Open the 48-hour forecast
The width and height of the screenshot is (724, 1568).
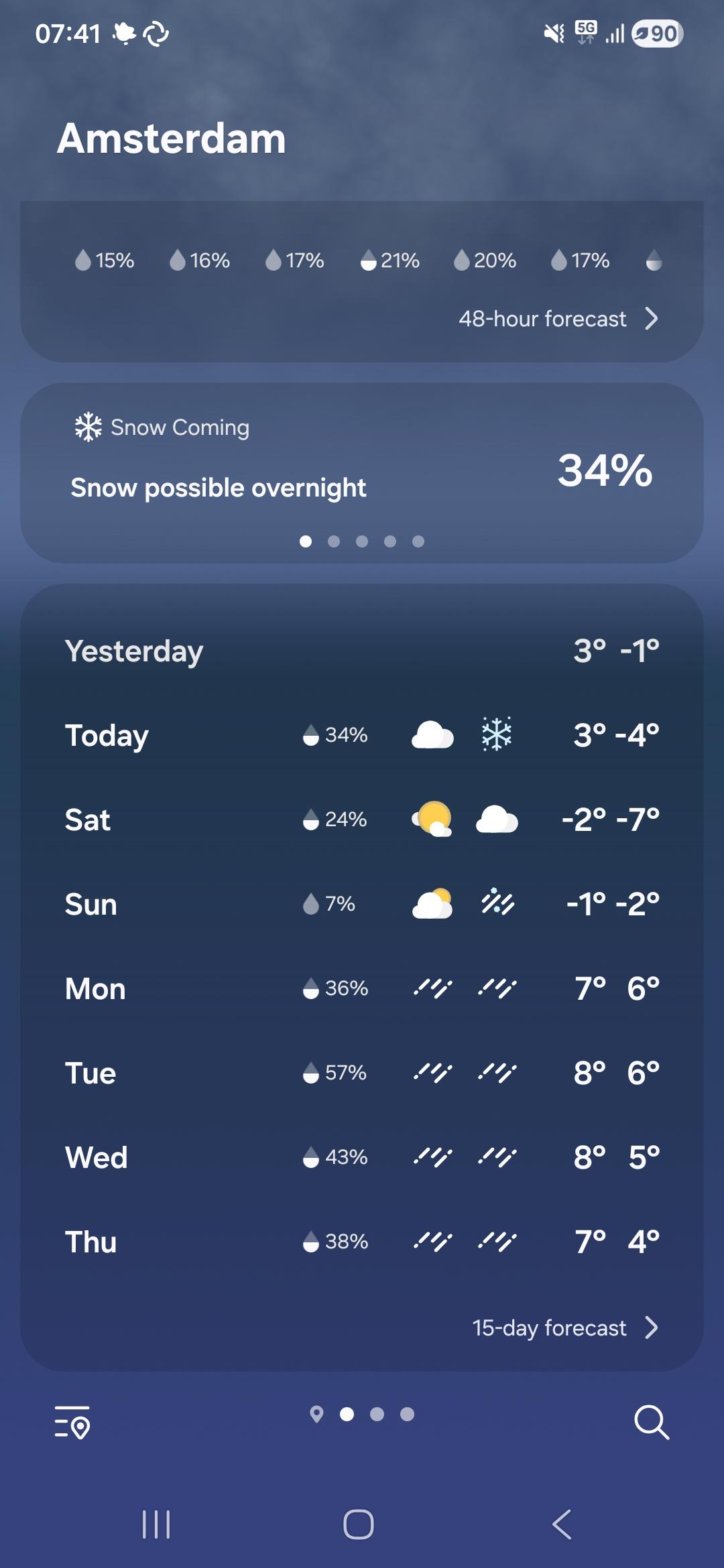point(558,319)
